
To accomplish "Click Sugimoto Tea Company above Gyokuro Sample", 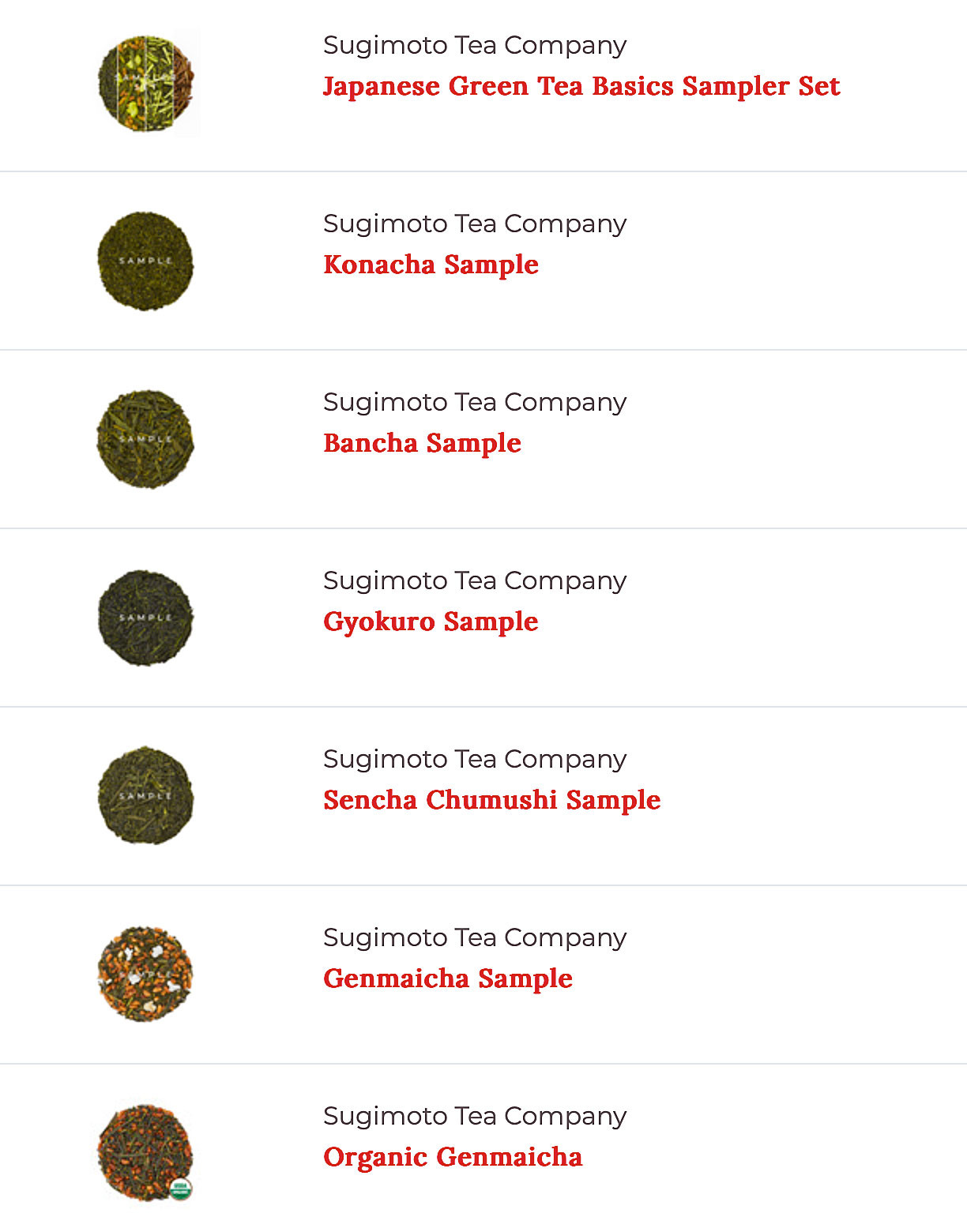I will [x=473, y=580].
